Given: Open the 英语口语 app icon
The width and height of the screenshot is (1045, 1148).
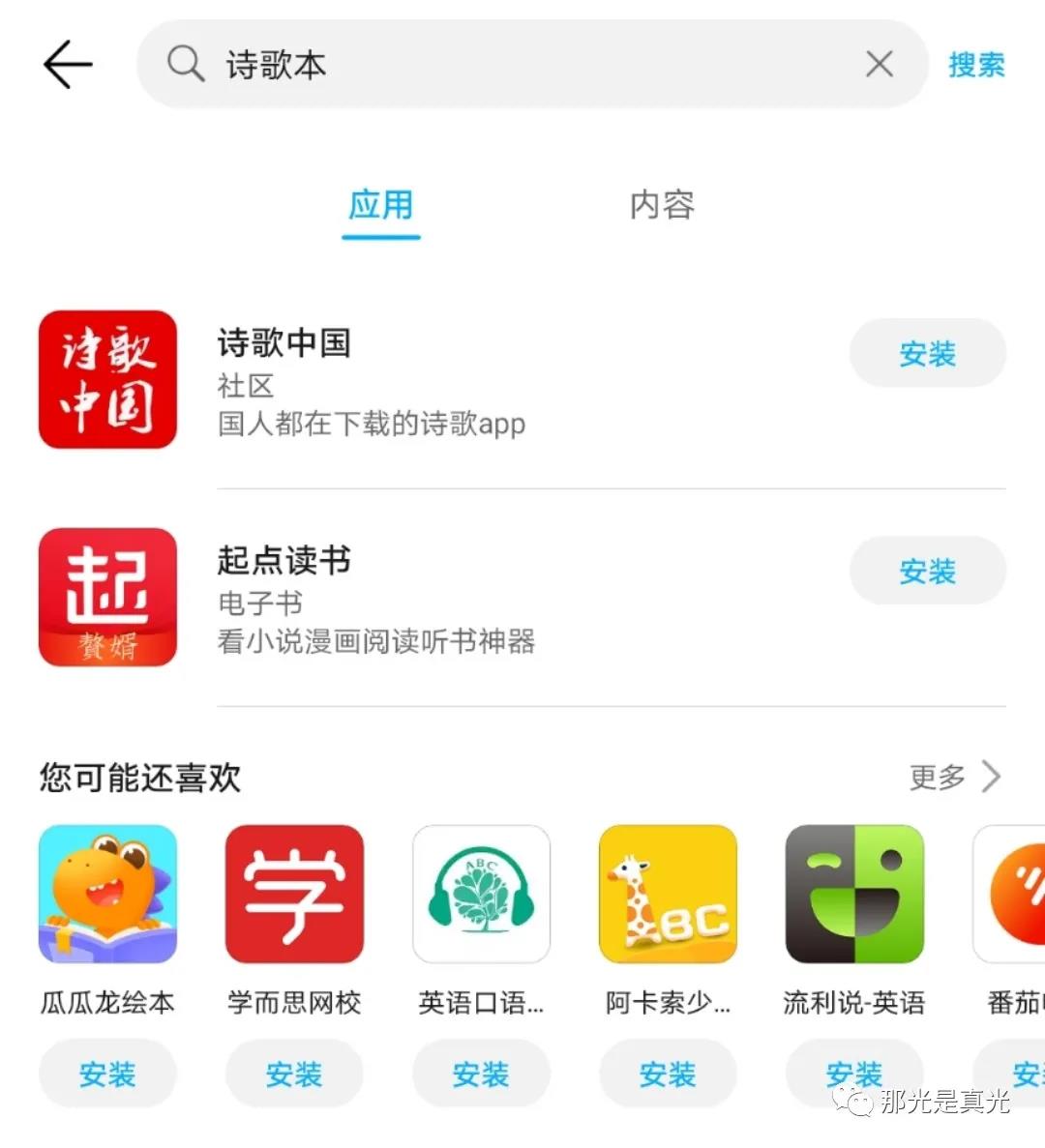Looking at the screenshot, I should [481, 895].
